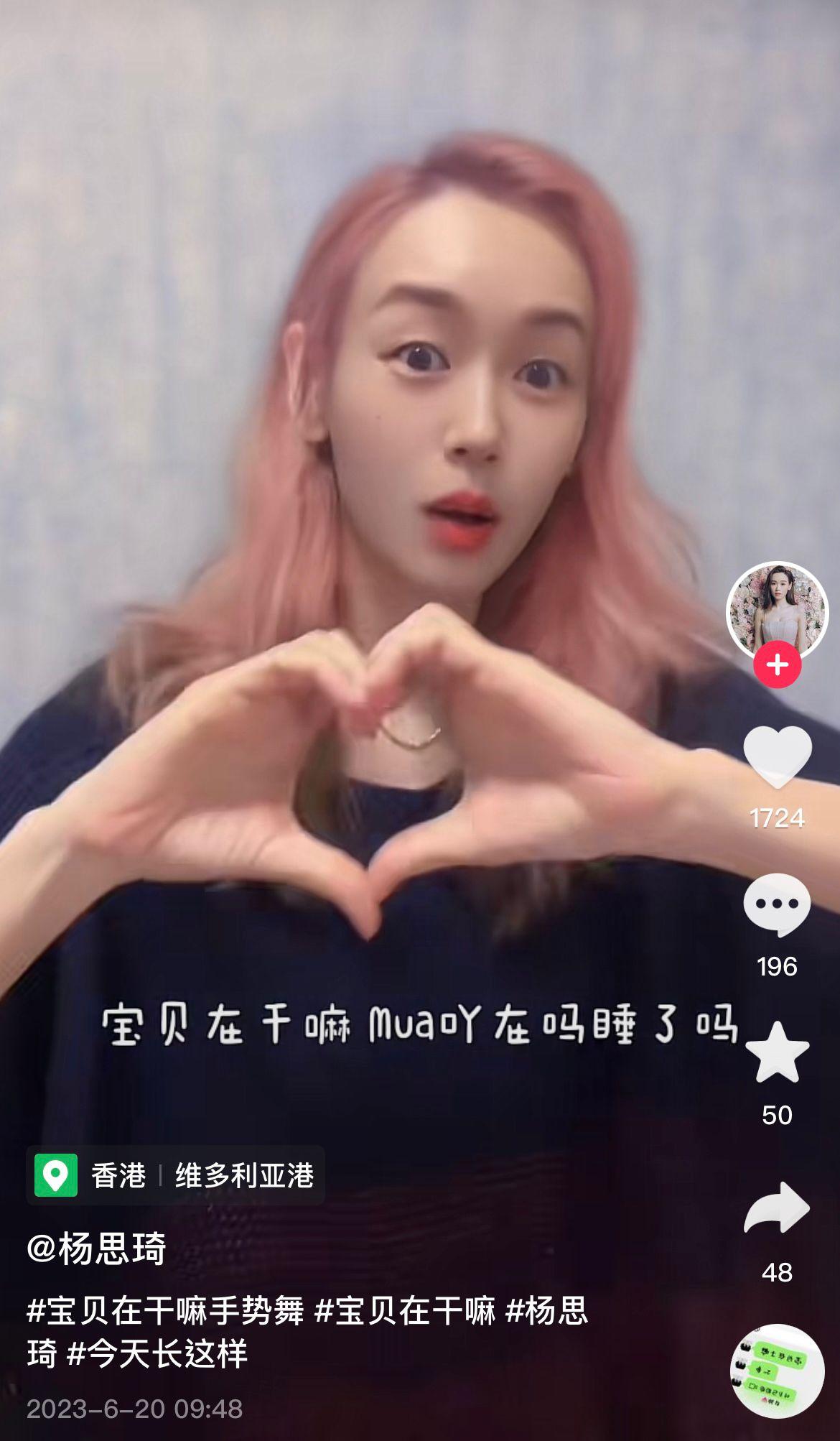Add video to favorites with star

point(777,1053)
